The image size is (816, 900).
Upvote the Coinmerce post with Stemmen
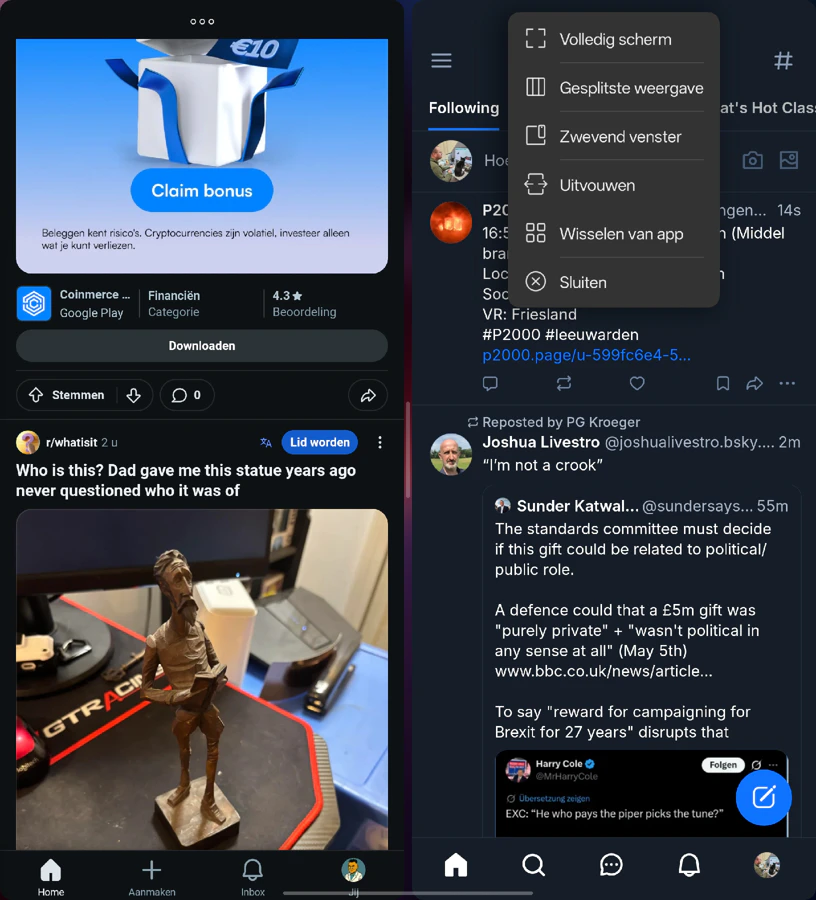click(x=66, y=395)
